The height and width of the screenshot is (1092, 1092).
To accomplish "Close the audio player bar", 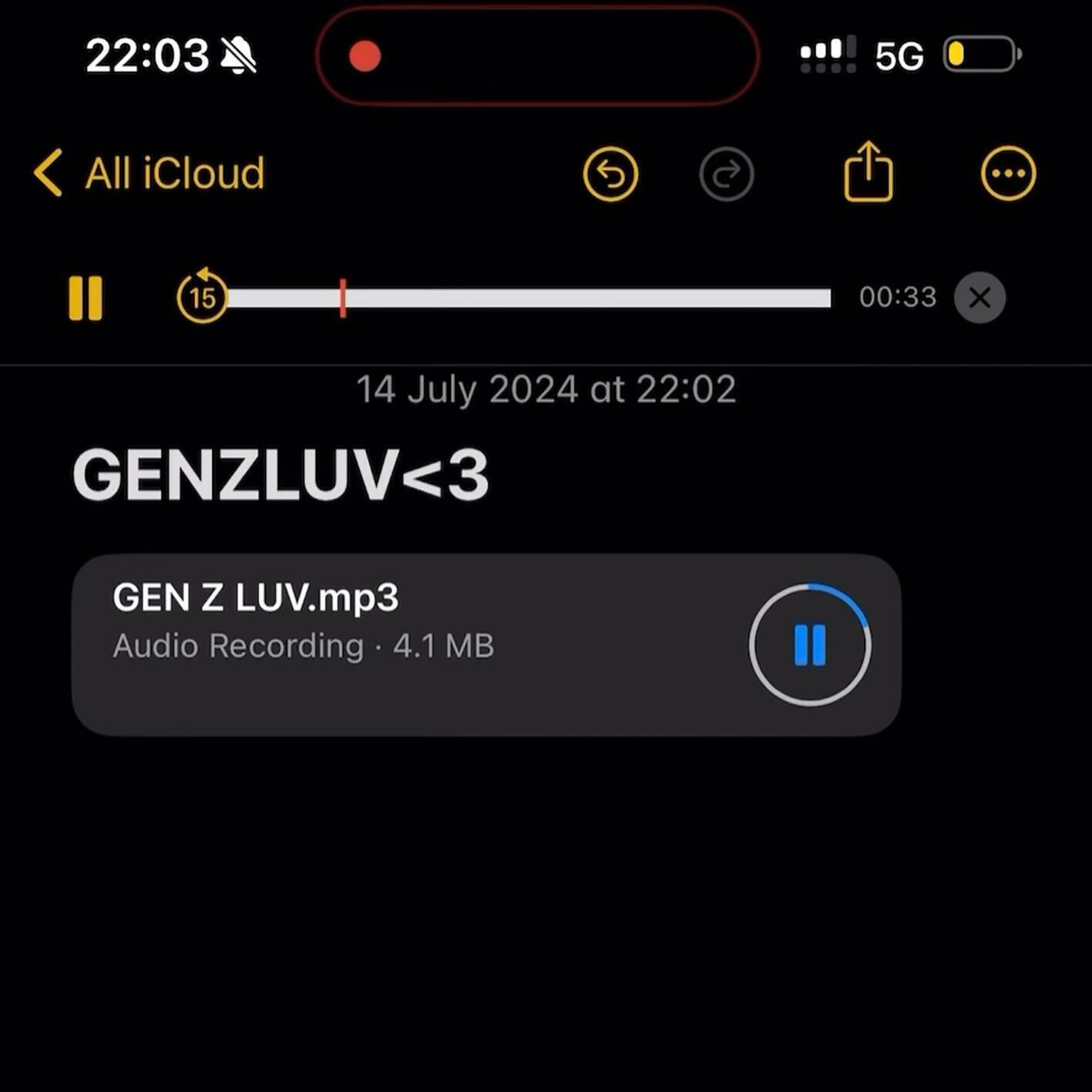I will pos(979,297).
